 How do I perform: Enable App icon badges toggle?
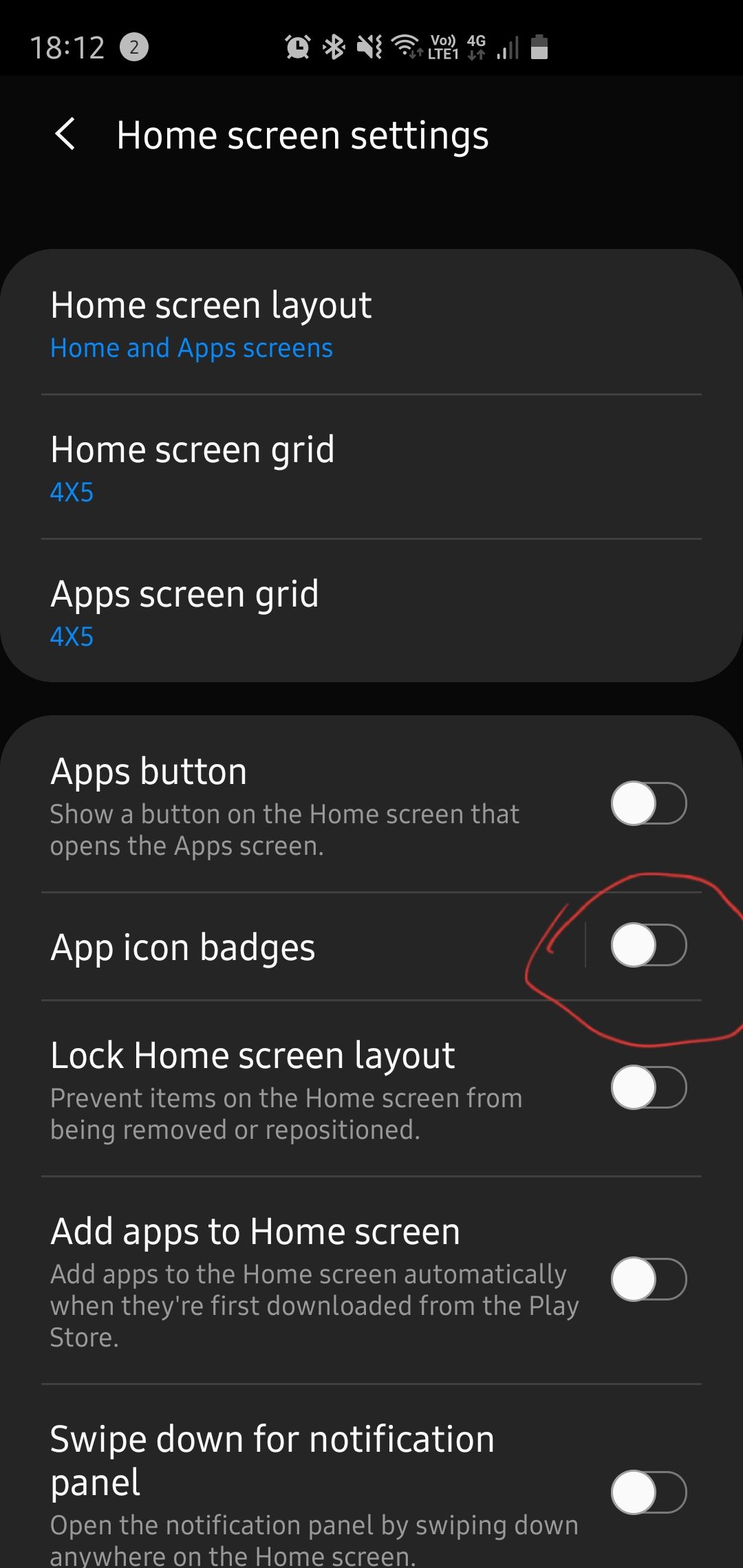[x=648, y=946]
